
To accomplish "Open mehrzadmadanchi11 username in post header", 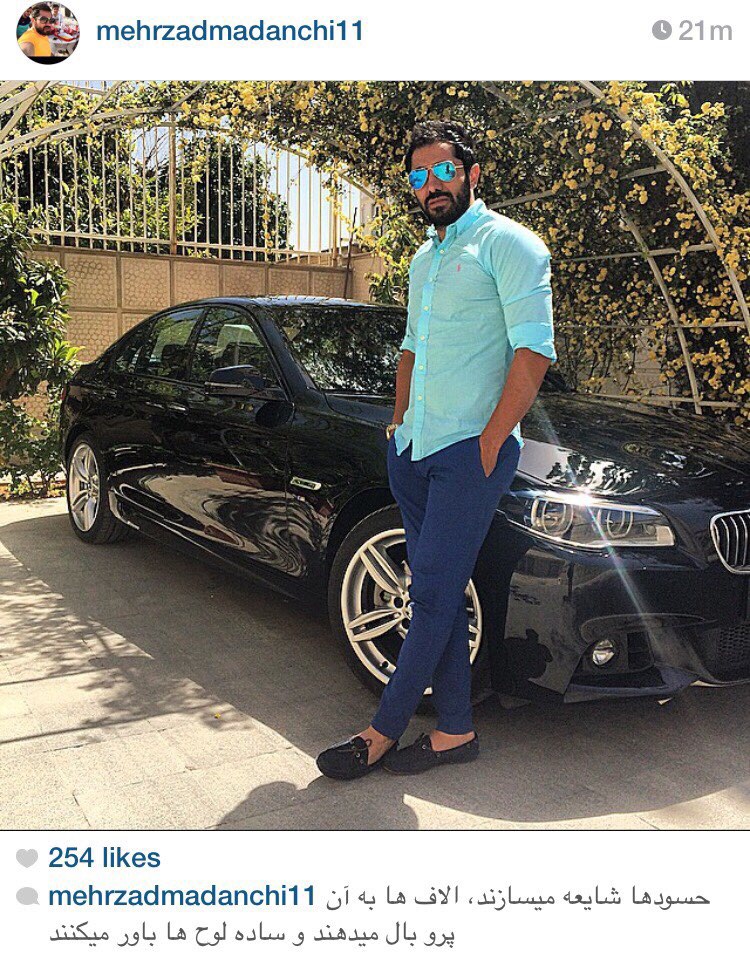I will coord(230,31).
